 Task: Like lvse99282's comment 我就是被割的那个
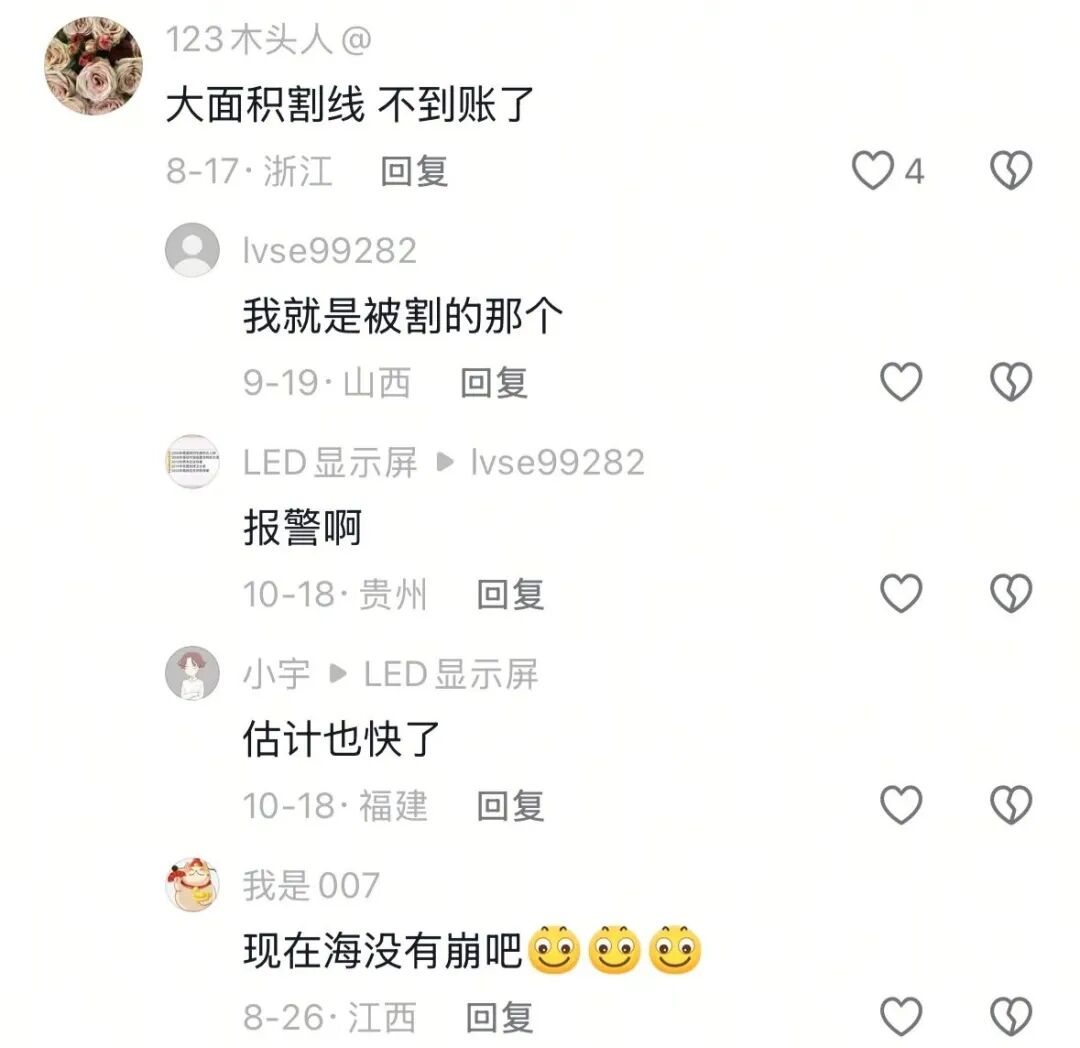point(901,382)
